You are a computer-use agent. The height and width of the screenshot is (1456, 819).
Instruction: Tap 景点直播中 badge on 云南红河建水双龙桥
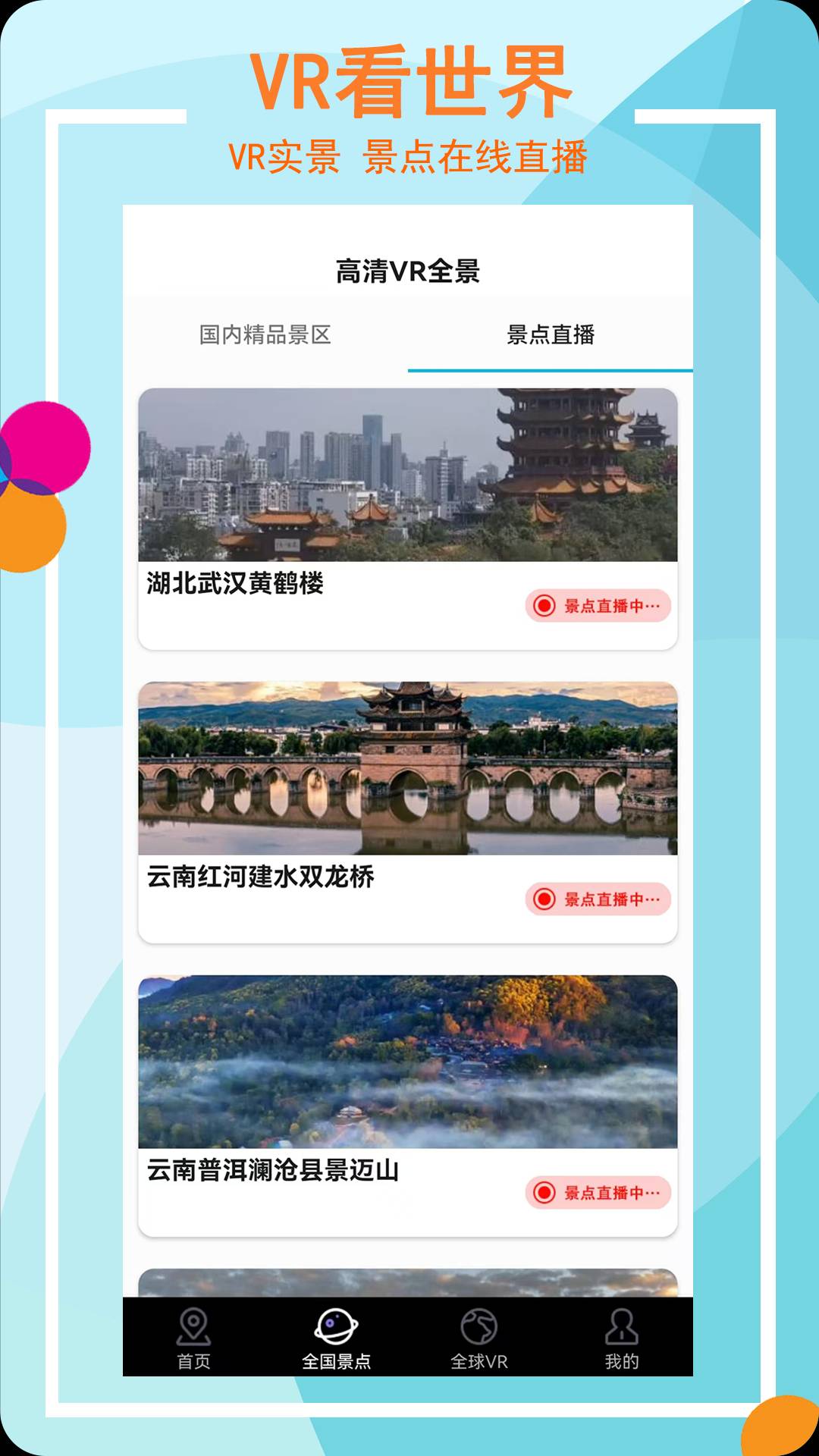tap(599, 899)
